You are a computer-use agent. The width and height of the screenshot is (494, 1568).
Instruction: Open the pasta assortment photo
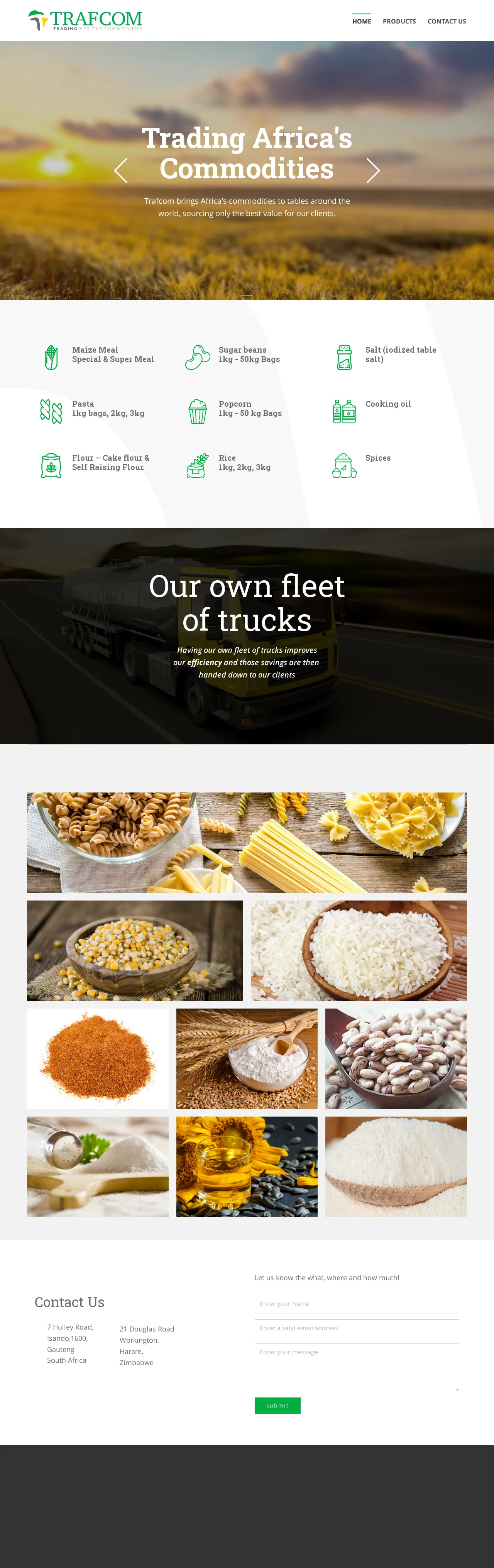[x=247, y=842]
